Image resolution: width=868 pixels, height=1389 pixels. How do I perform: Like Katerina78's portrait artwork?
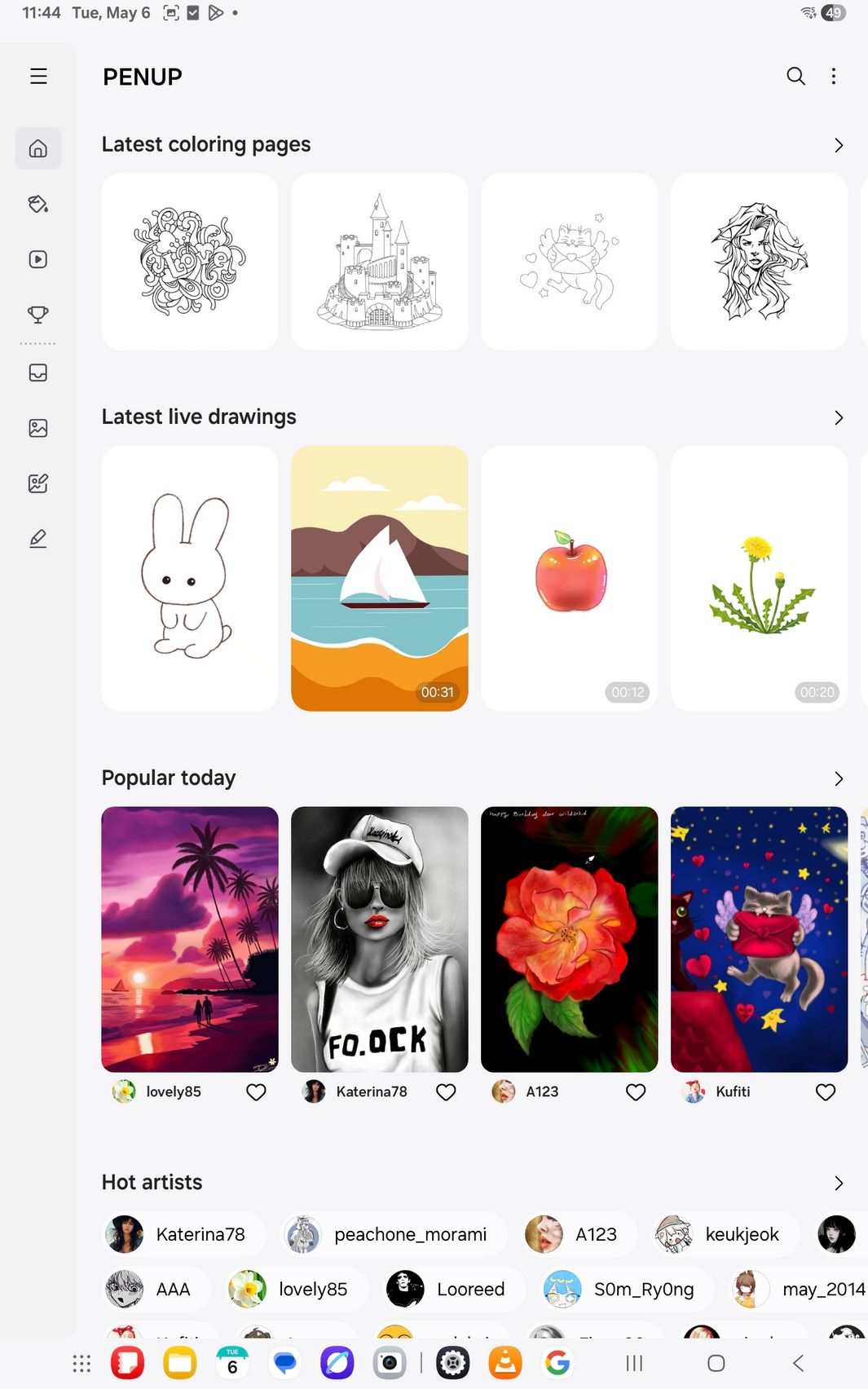point(446,1091)
